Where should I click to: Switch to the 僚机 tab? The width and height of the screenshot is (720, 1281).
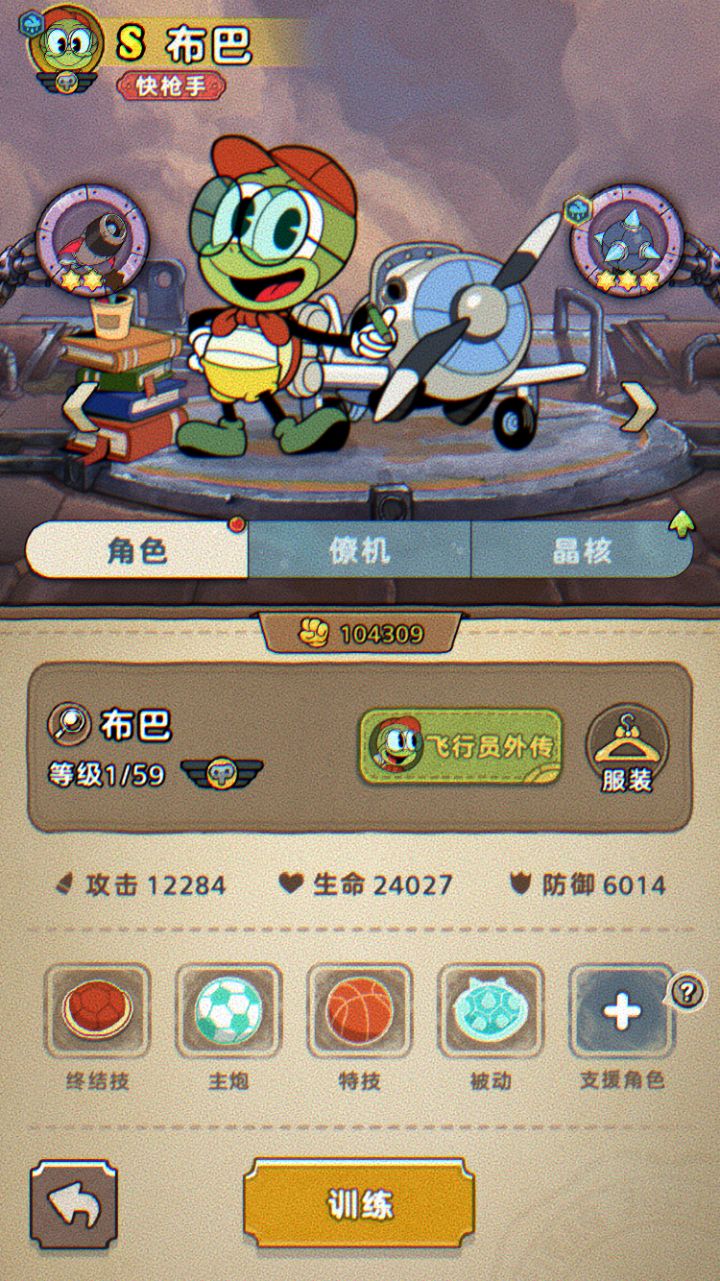point(359,550)
